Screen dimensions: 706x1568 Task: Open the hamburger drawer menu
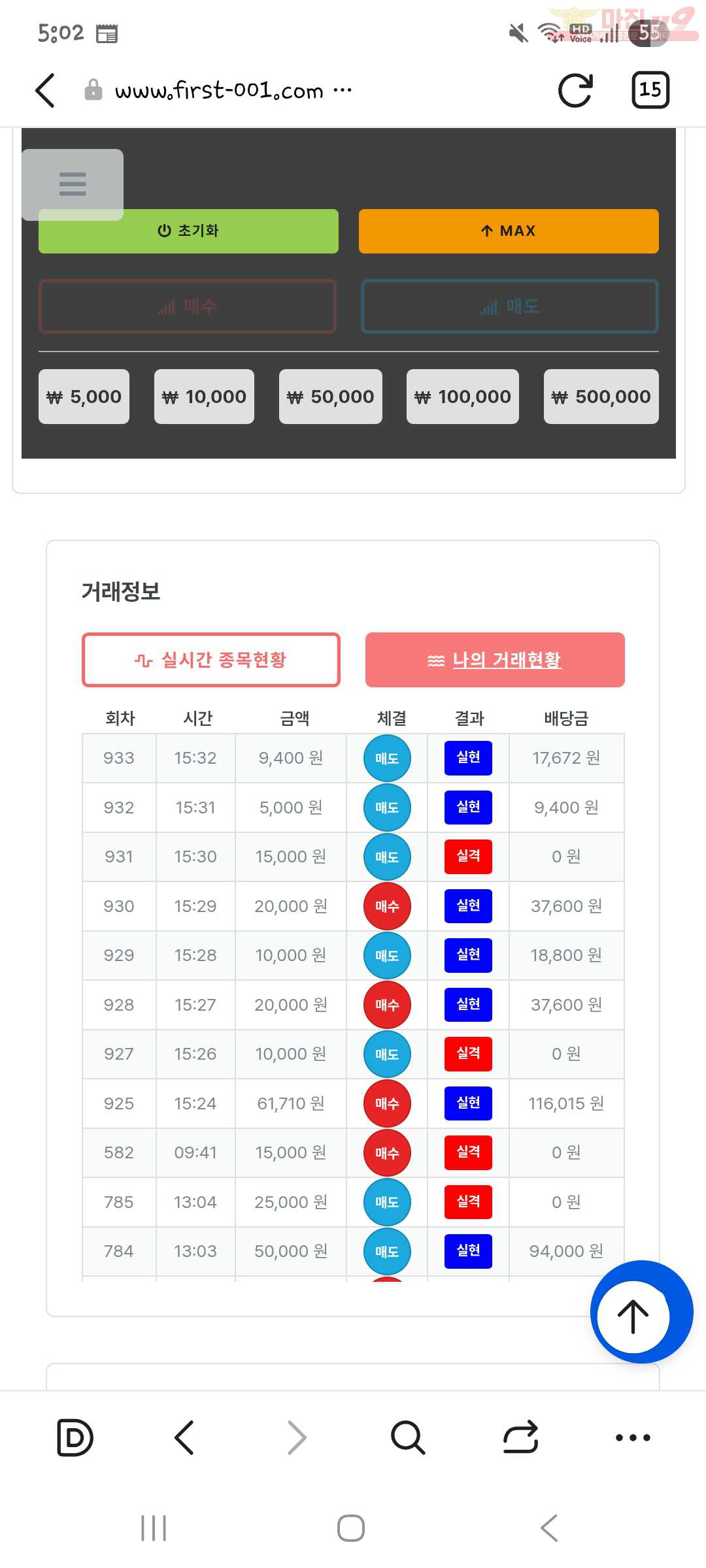[x=73, y=184]
